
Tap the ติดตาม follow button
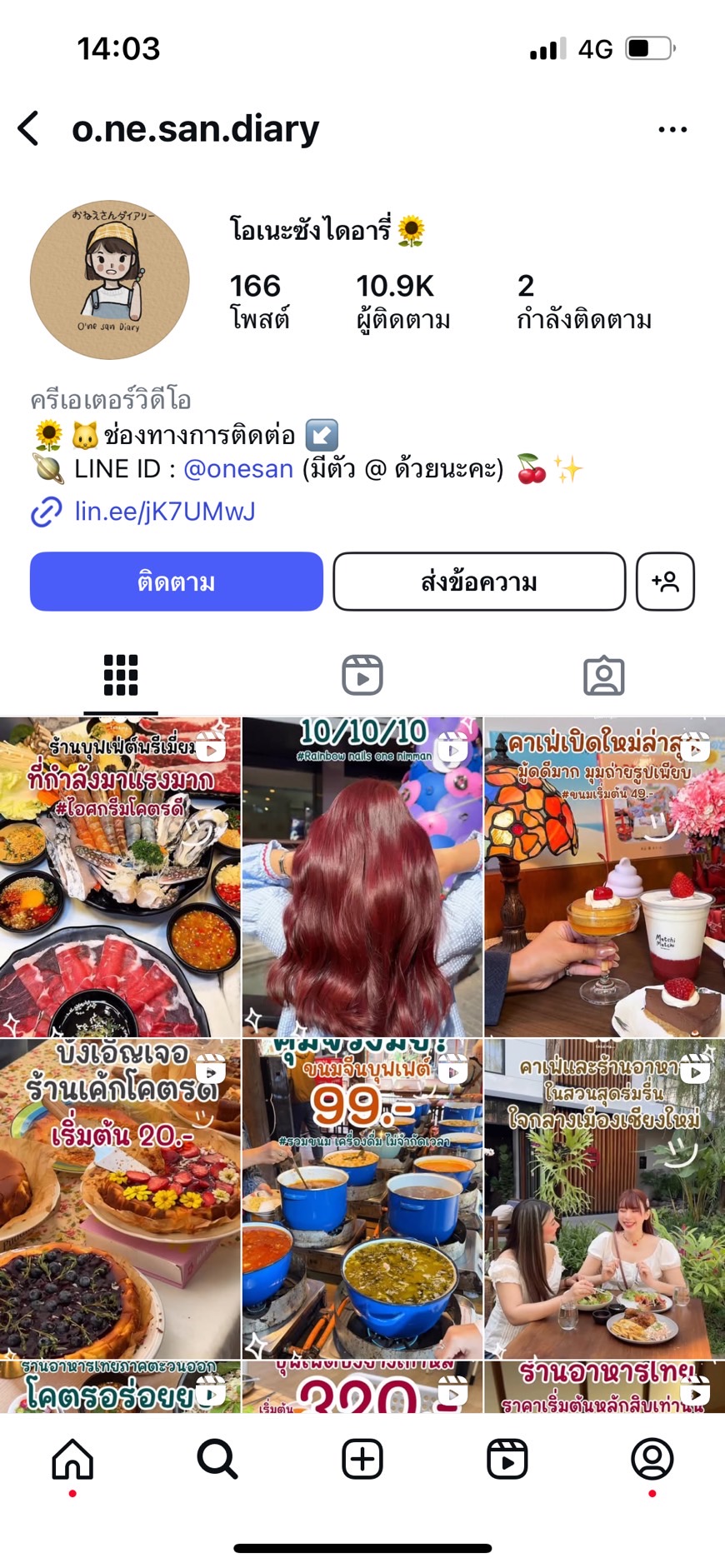point(176,582)
